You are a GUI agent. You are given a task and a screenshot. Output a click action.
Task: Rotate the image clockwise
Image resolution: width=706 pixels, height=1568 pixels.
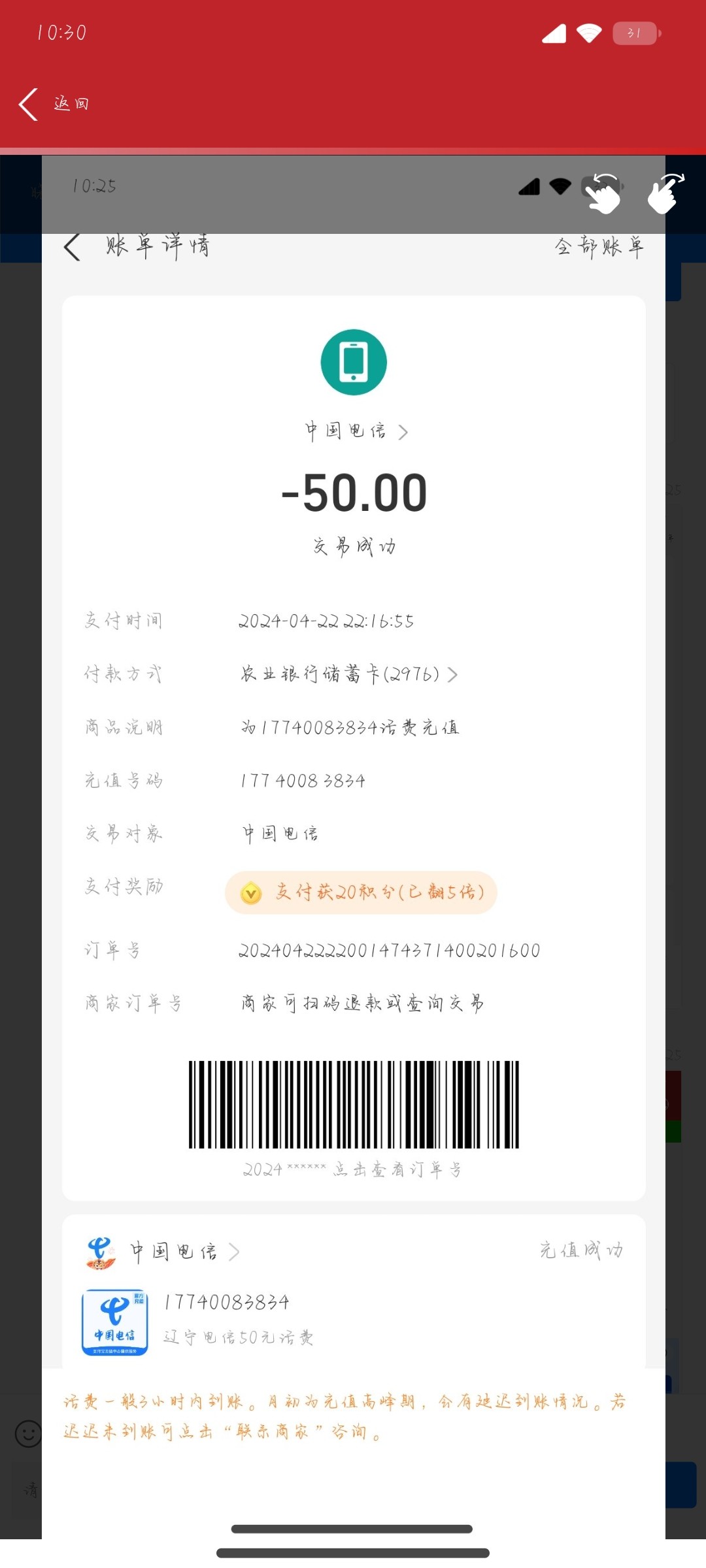click(x=665, y=193)
